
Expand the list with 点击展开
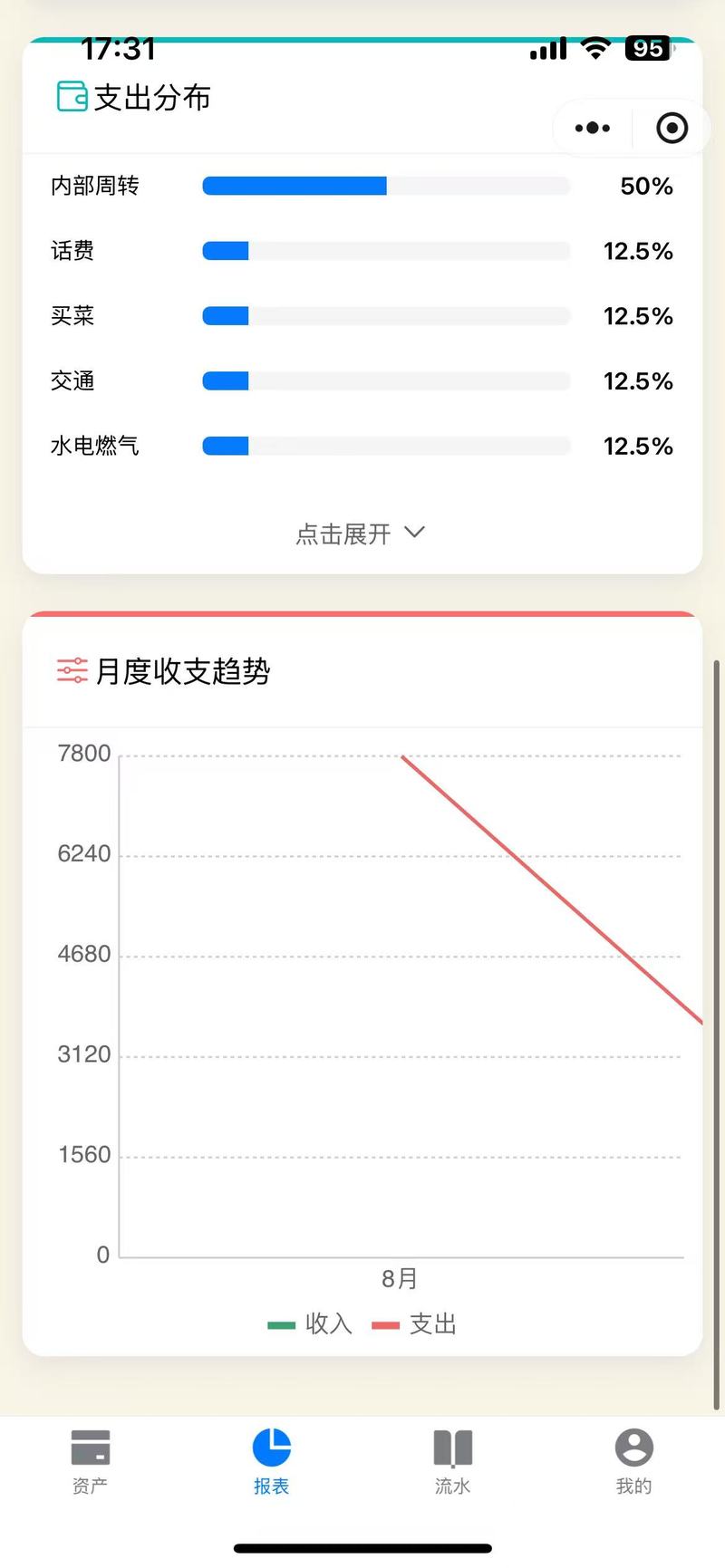click(x=361, y=534)
